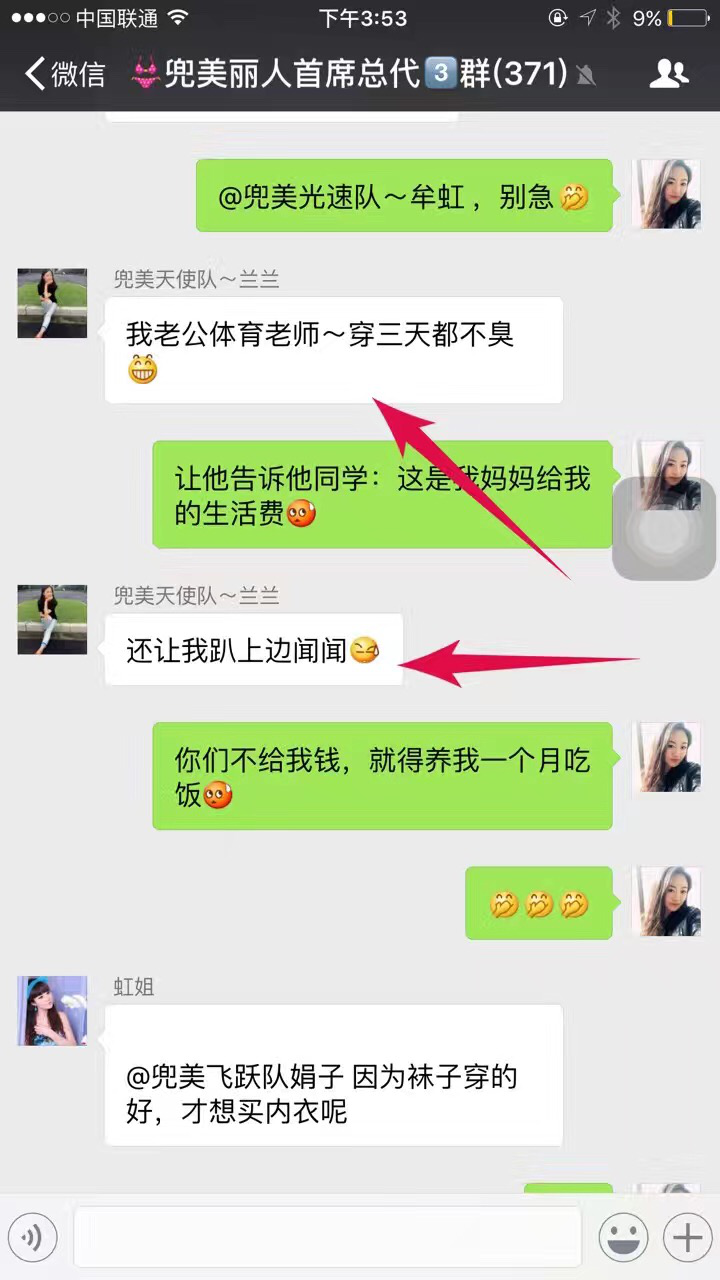The height and width of the screenshot is (1280, 720).
Task: Tap own avatar beside 别急 message
Action: pos(669,194)
